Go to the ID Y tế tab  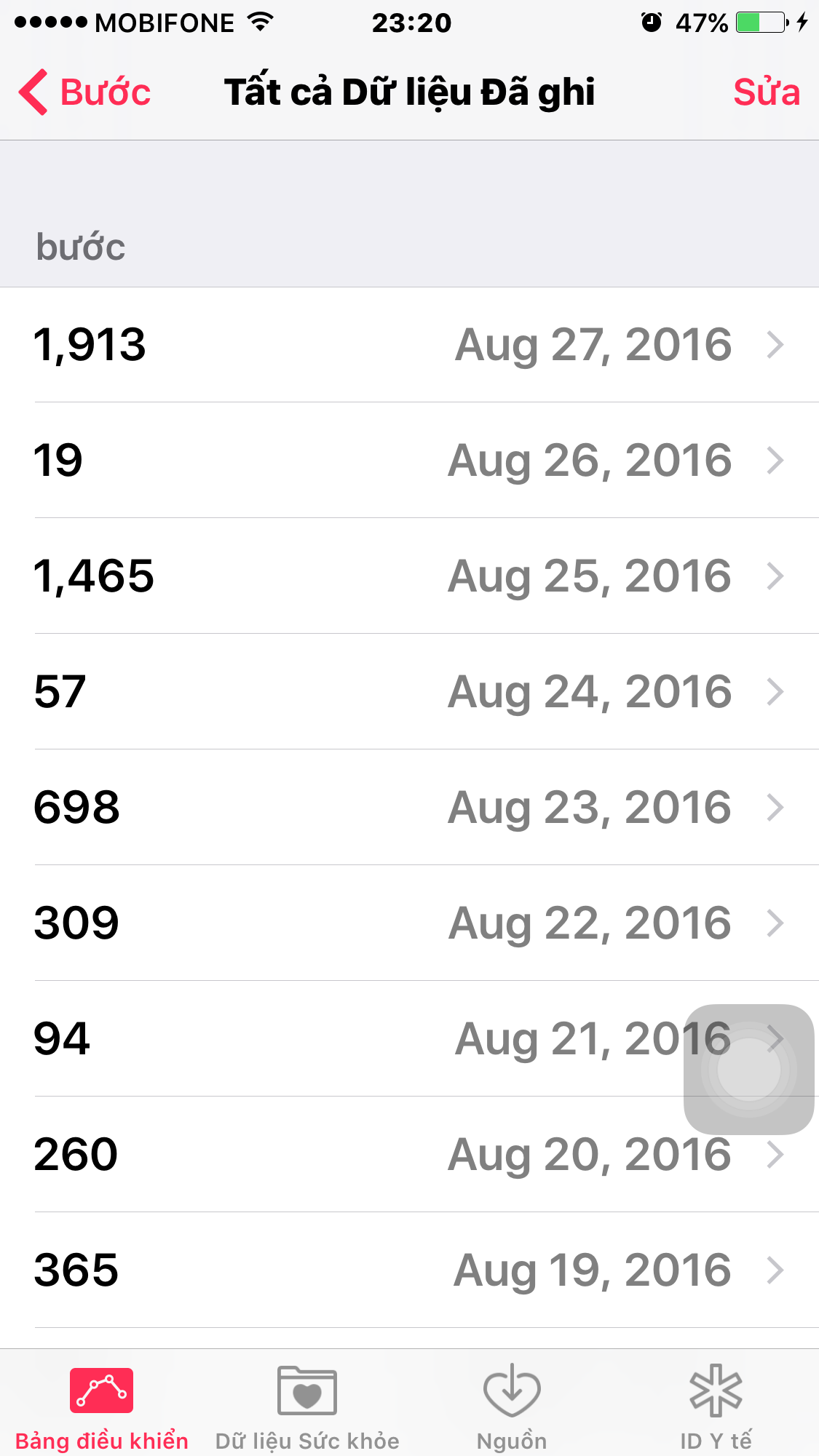(x=716, y=1408)
